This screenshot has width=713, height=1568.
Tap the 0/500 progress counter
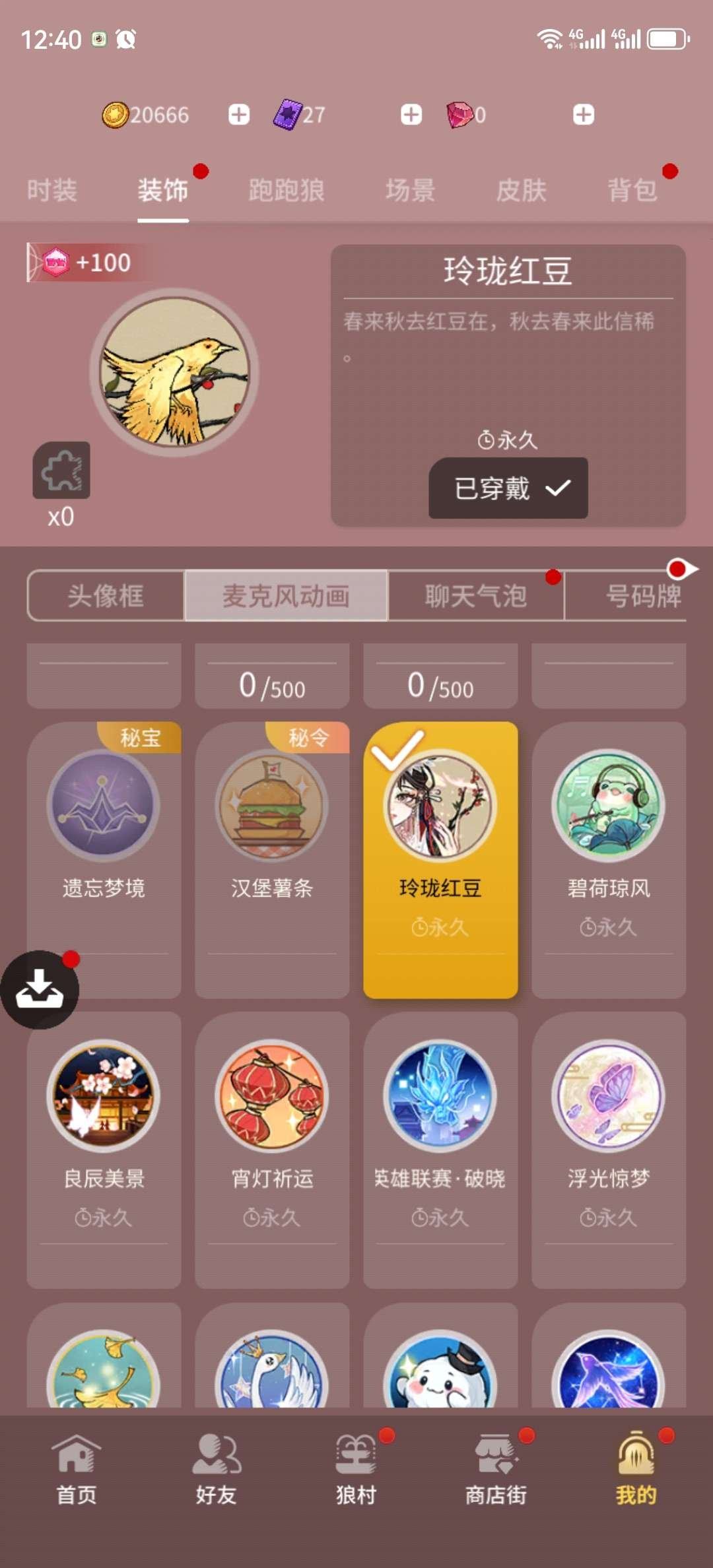point(271,686)
